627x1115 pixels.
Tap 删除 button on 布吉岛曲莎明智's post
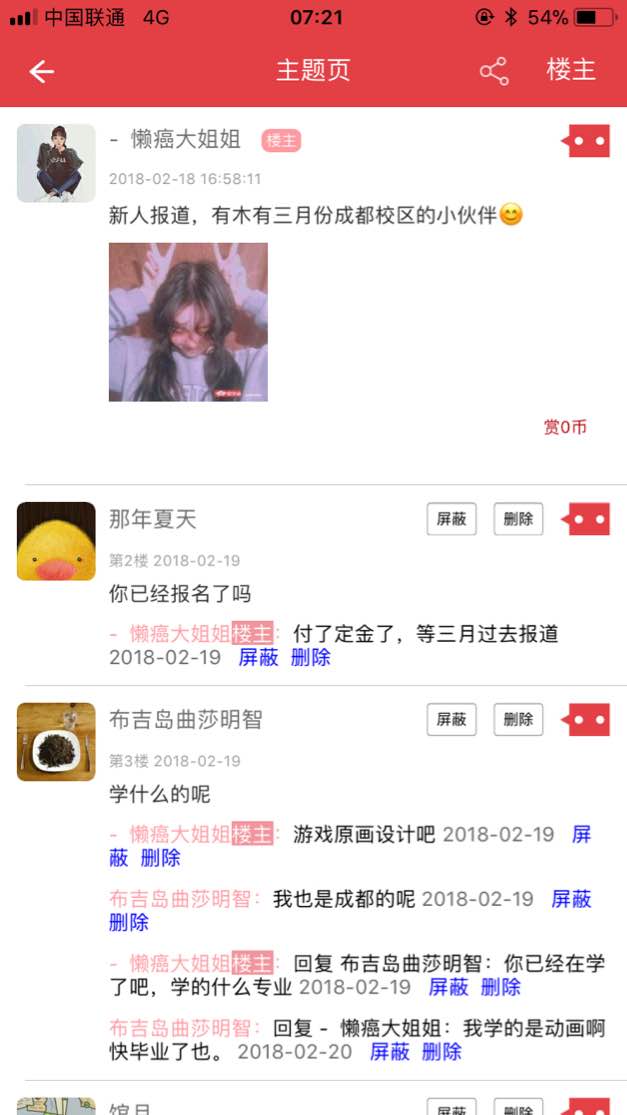518,719
